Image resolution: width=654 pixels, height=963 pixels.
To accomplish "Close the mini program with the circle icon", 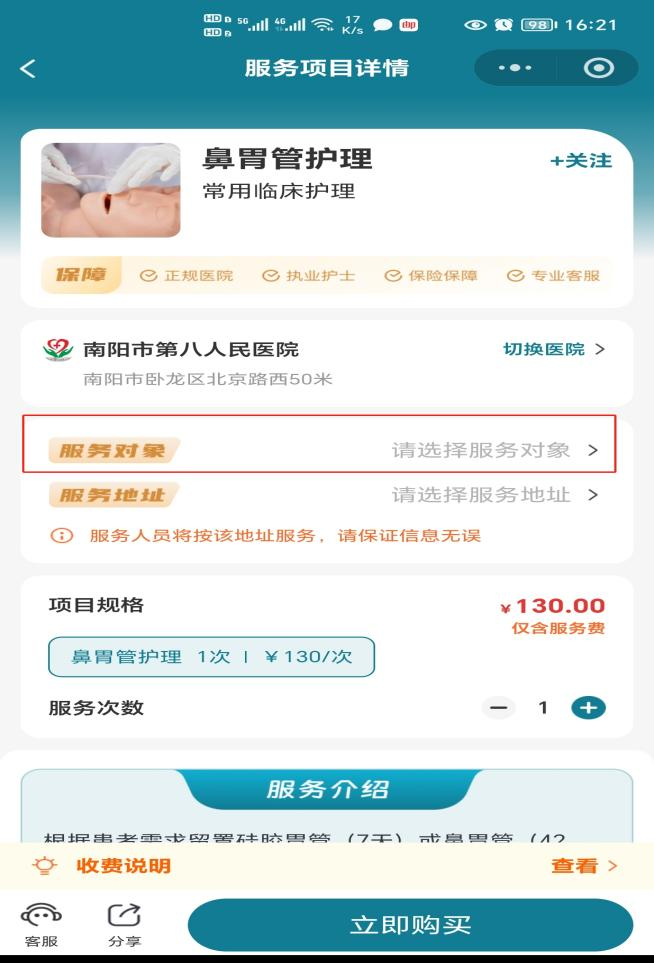I will (x=598, y=68).
